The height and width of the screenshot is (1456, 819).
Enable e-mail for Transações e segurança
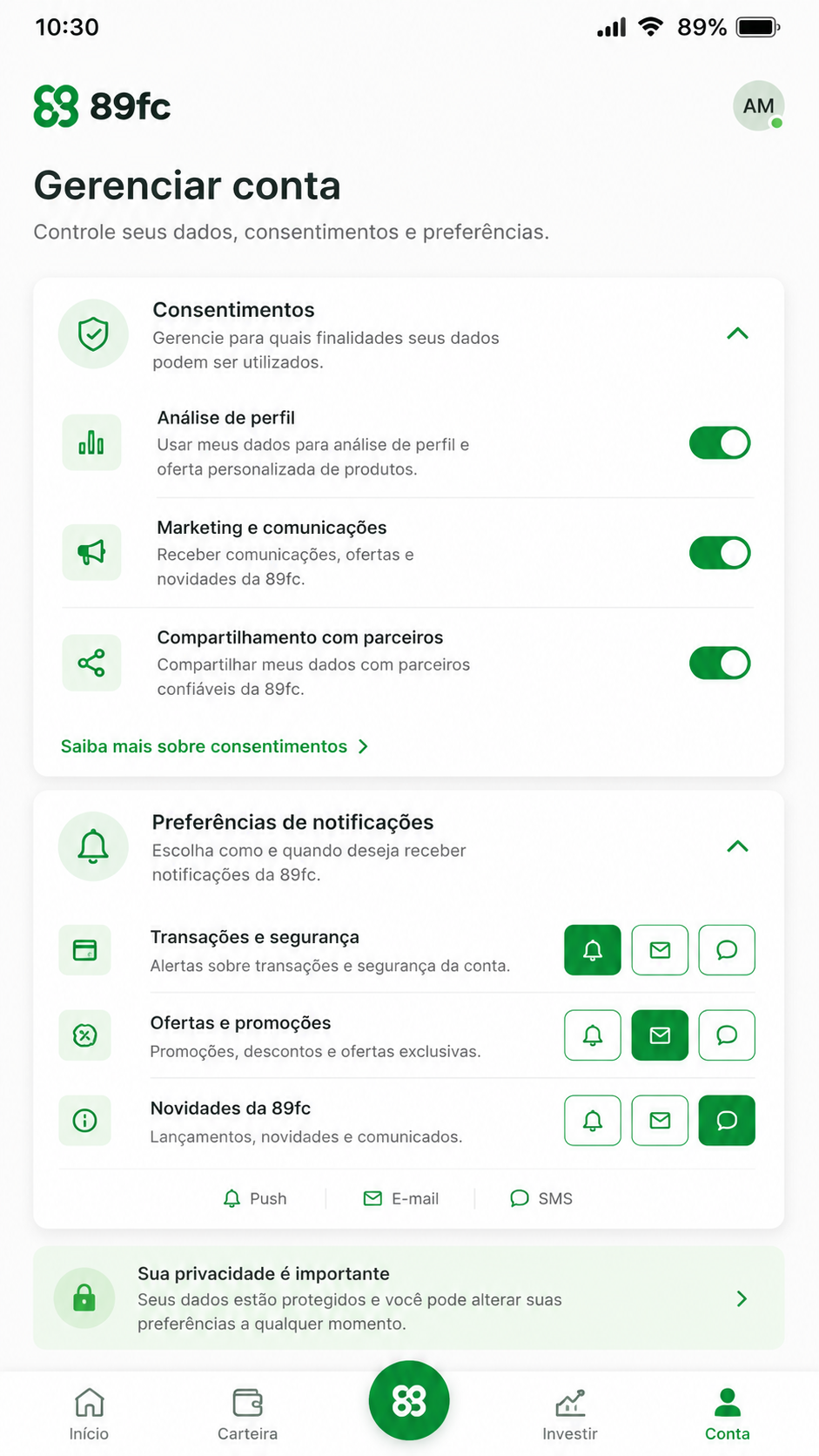point(660,950)
